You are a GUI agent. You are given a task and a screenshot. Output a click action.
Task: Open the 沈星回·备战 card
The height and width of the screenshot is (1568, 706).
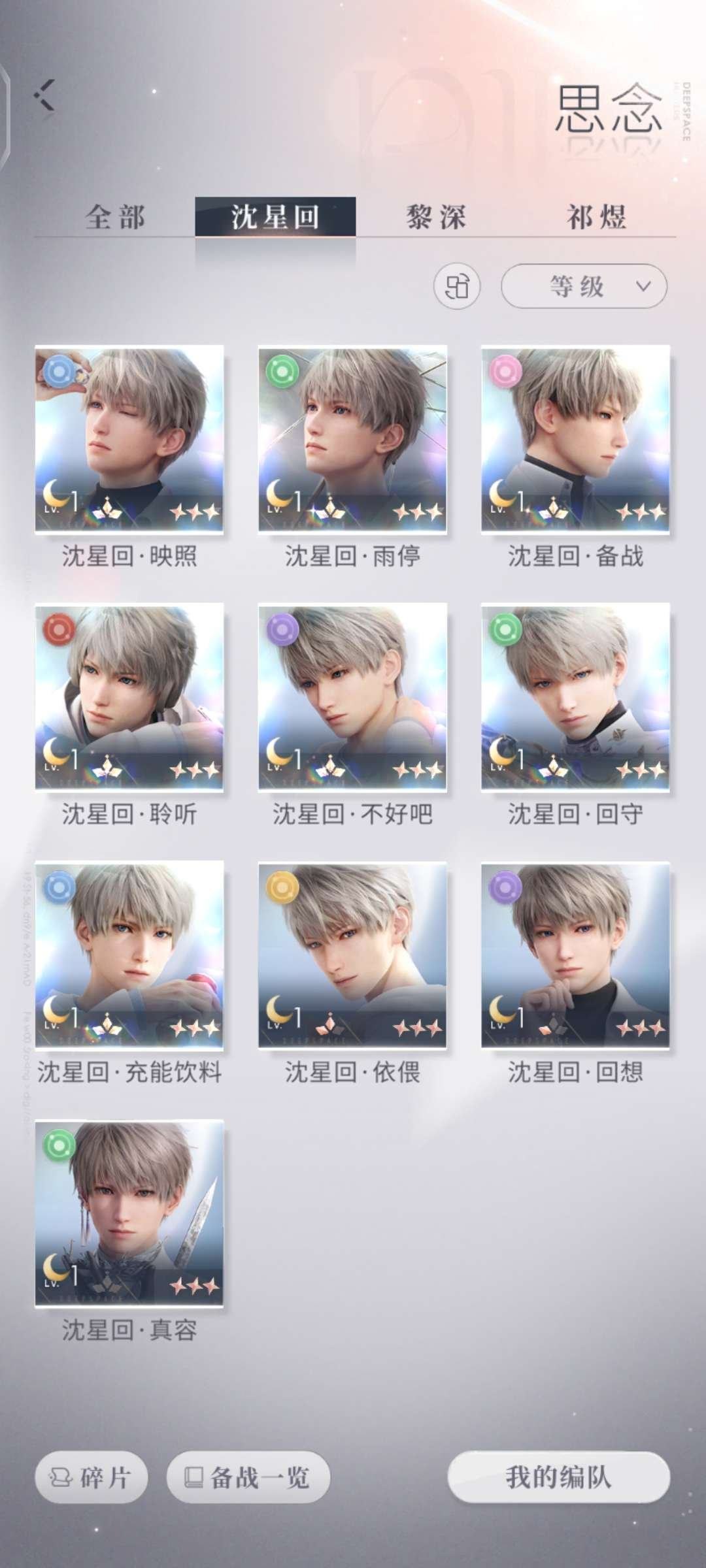[575, 440]
